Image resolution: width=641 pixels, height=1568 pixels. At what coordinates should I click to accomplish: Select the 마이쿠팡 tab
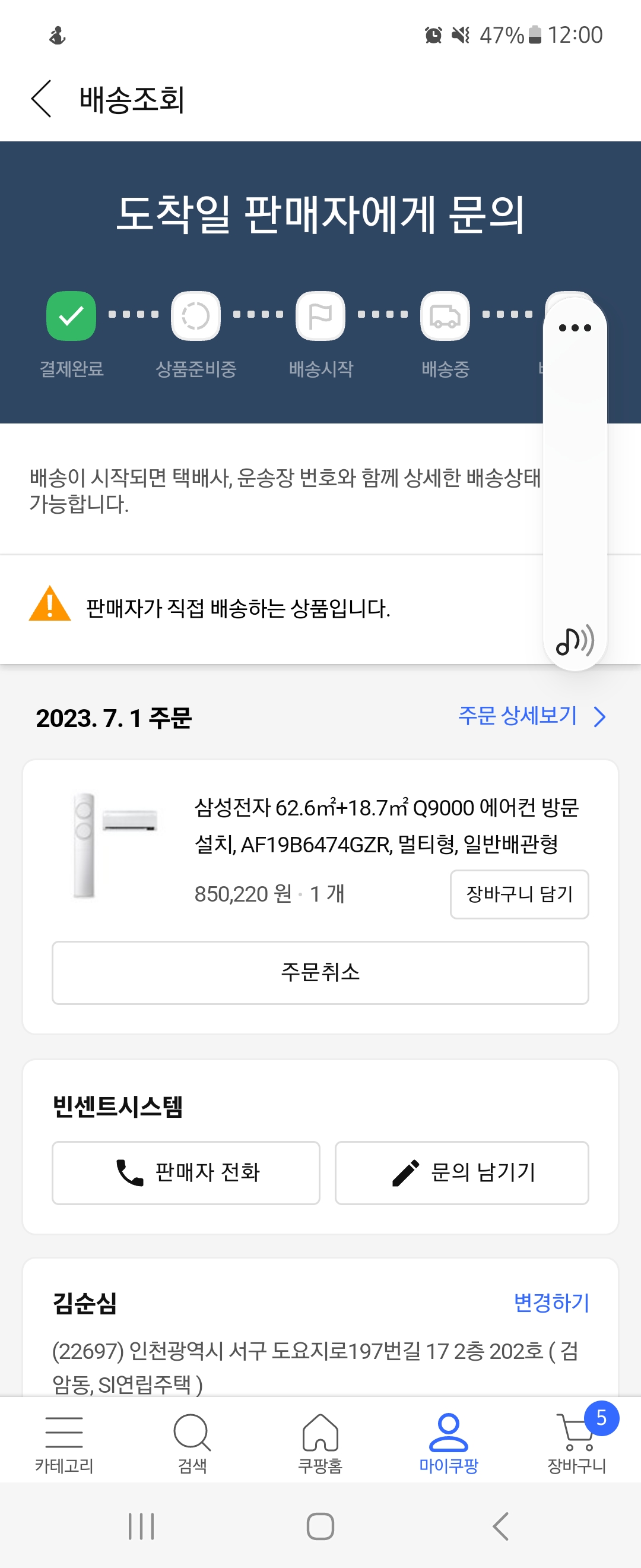click(x=448, y=1443)
